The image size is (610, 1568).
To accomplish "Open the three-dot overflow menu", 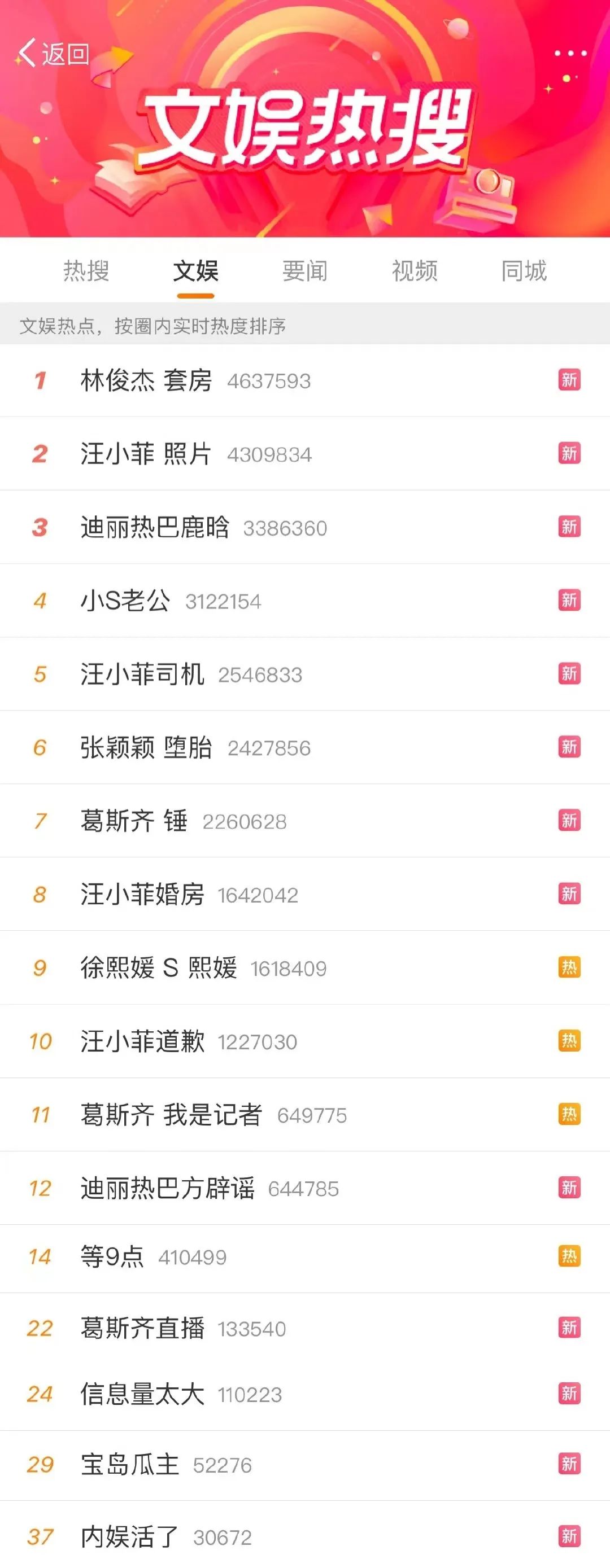I will pos(570,54).
